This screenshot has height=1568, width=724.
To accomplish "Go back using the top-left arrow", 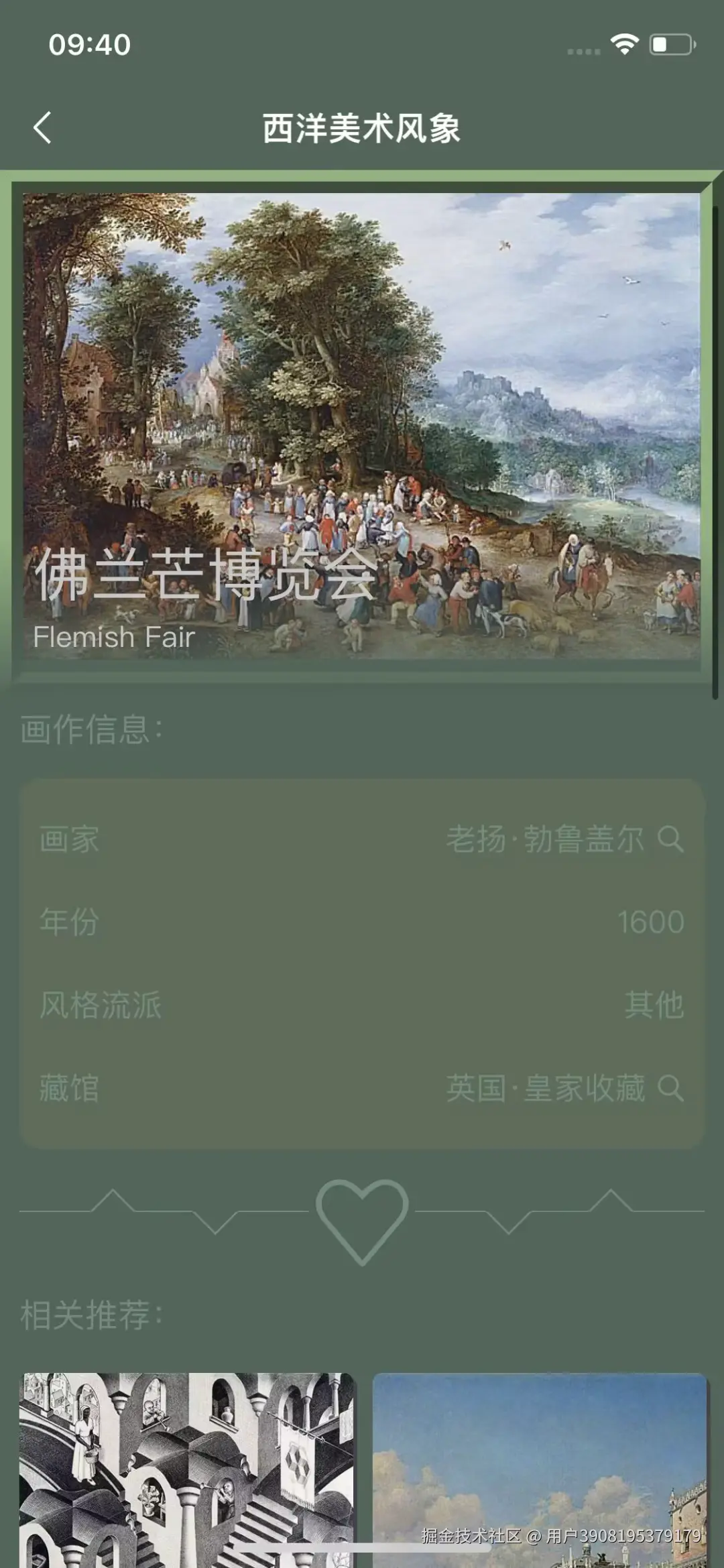I will [x=42, y=127].
